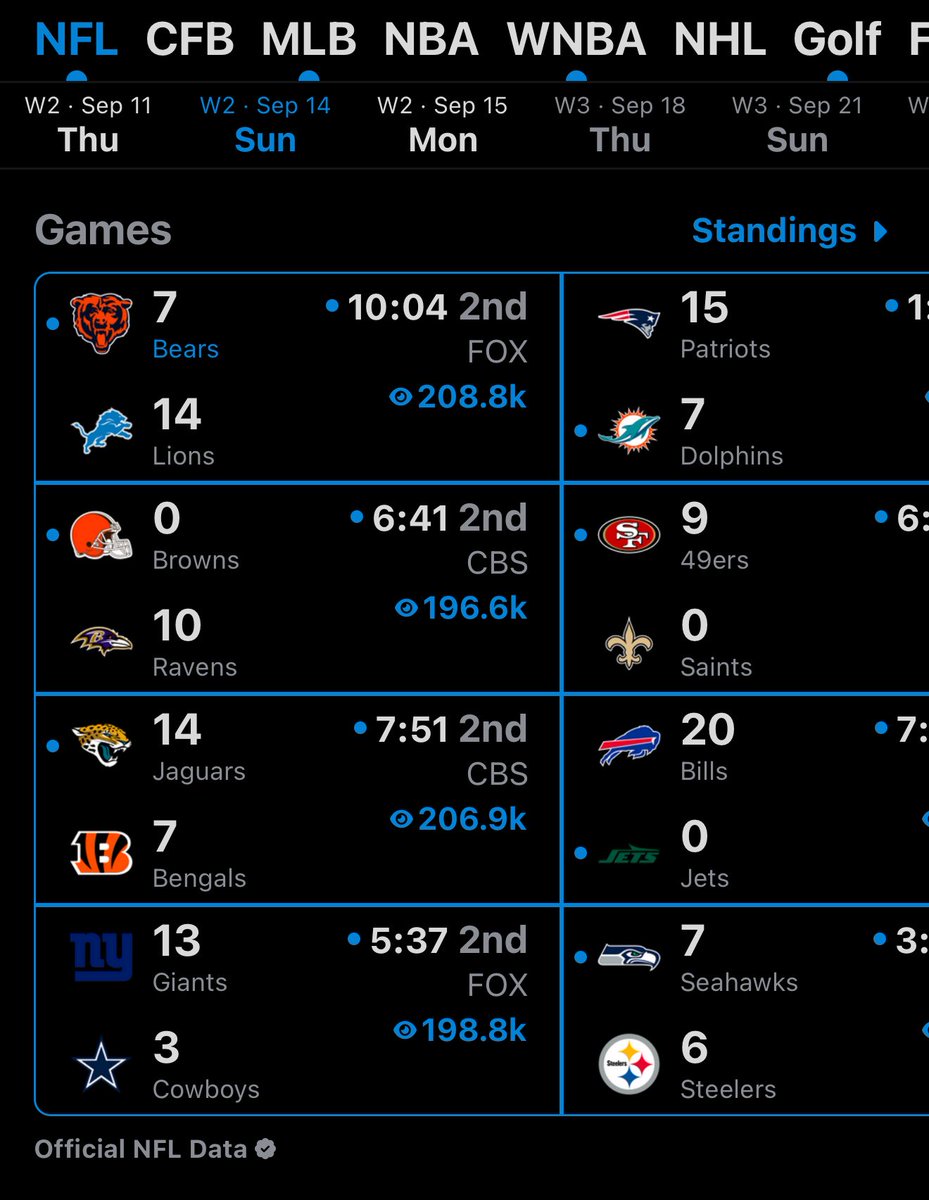Open the Bears vs Lions game
This screenshot has height=1200, width=929.
298,378
